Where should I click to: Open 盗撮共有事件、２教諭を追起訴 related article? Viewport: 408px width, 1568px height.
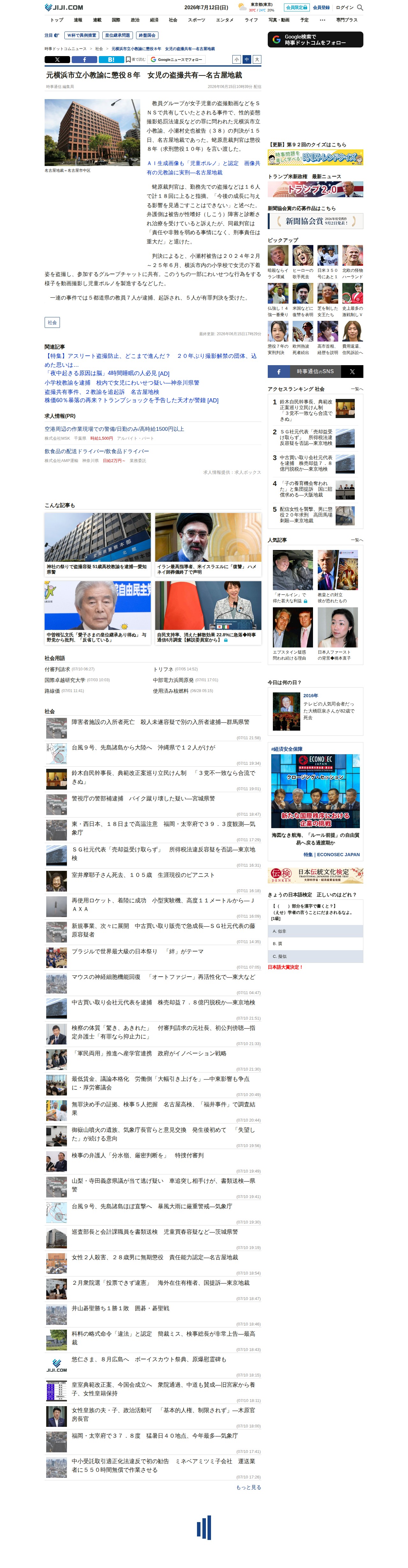102,392
